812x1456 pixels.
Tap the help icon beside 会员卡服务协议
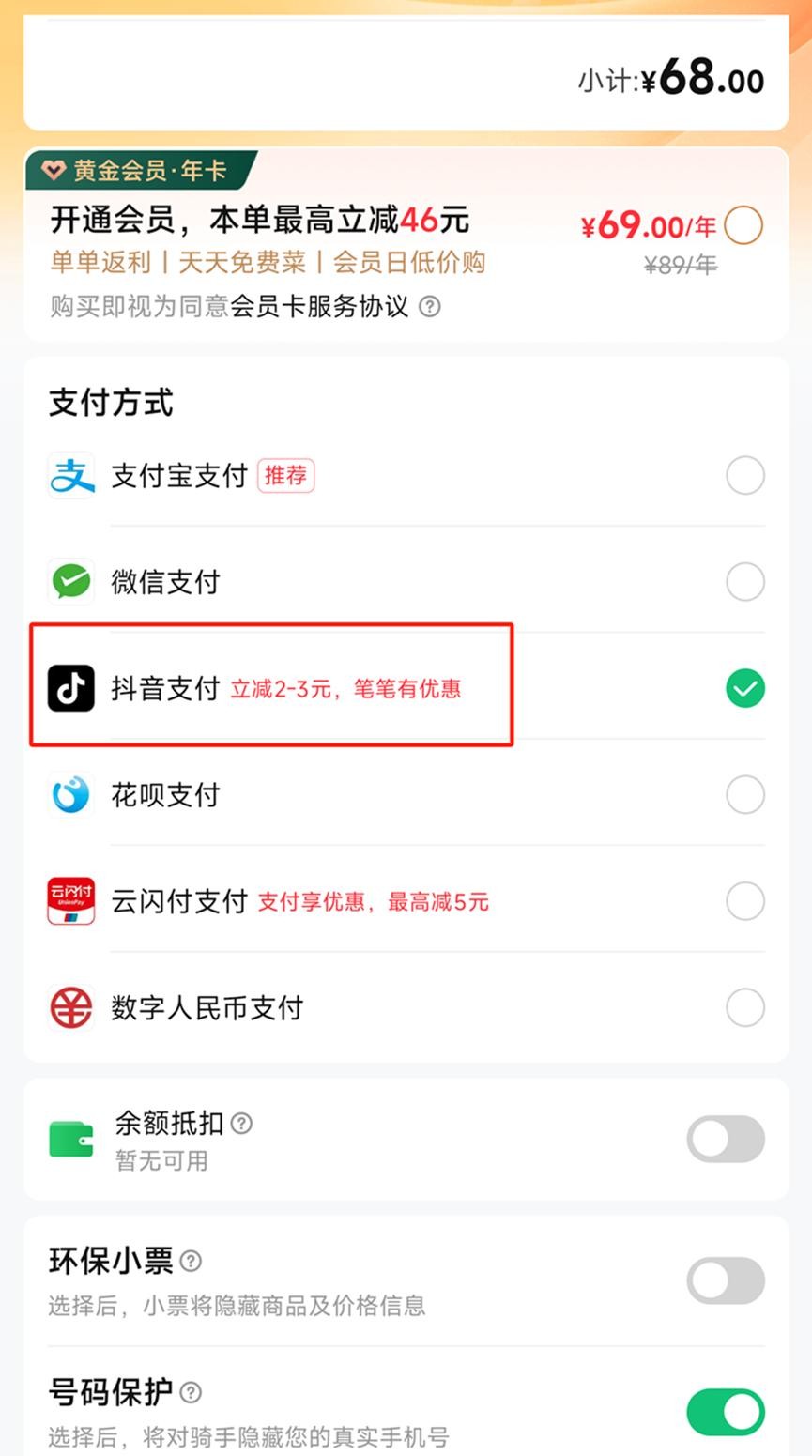point(429,307)
